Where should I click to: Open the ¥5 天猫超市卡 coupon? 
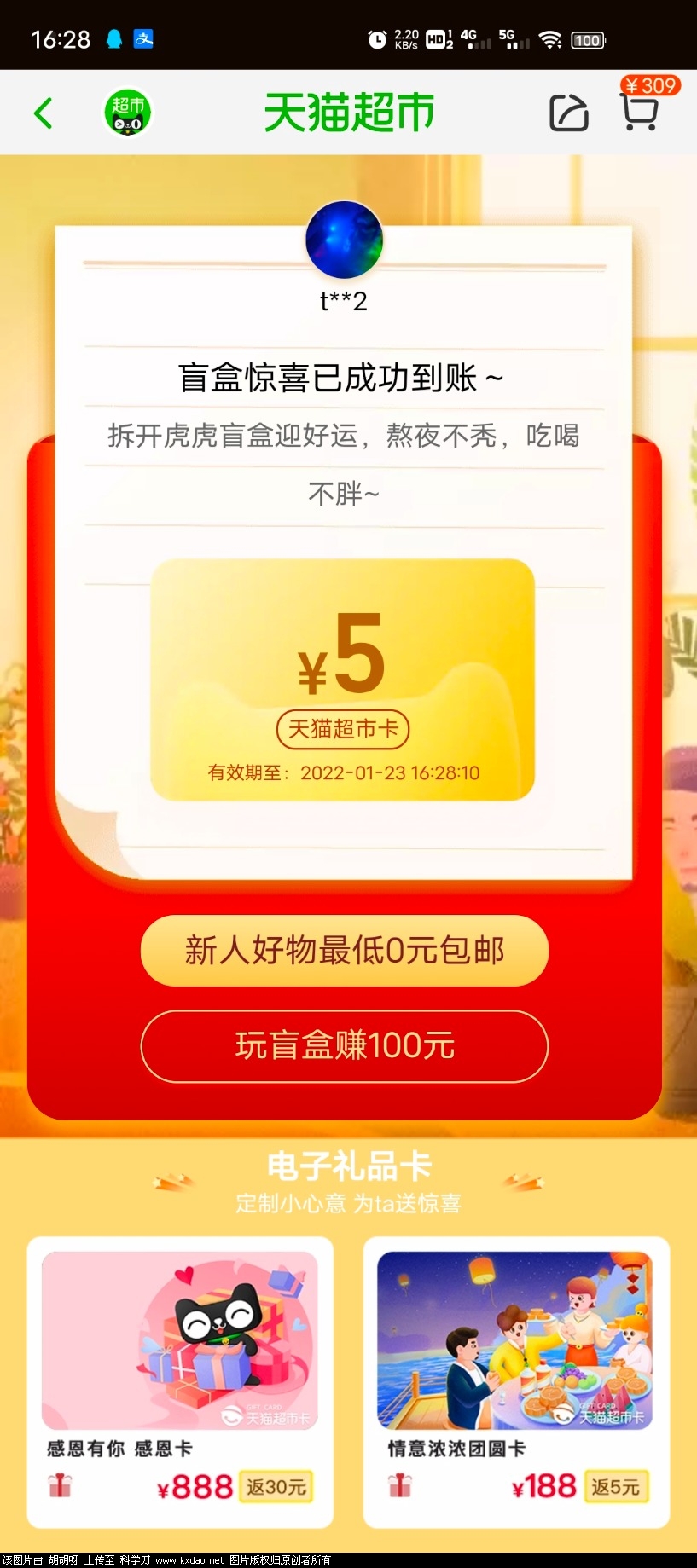[x=343, y=680]
